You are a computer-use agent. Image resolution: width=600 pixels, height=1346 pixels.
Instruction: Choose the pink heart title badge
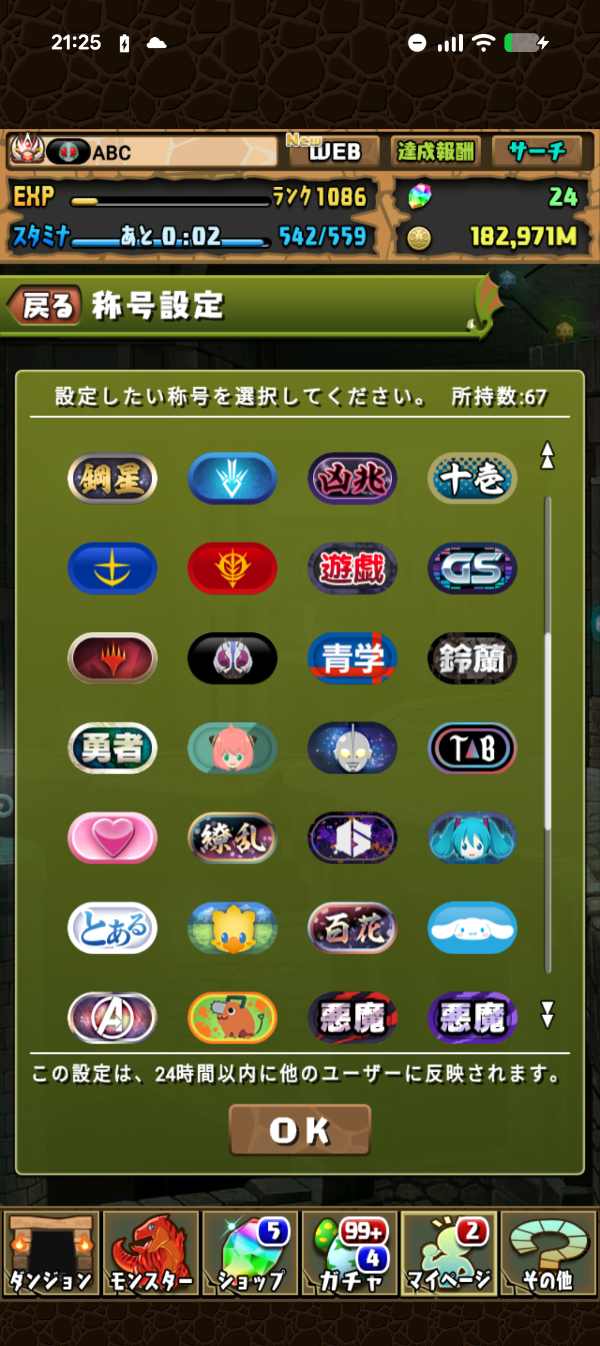(112, 838)
